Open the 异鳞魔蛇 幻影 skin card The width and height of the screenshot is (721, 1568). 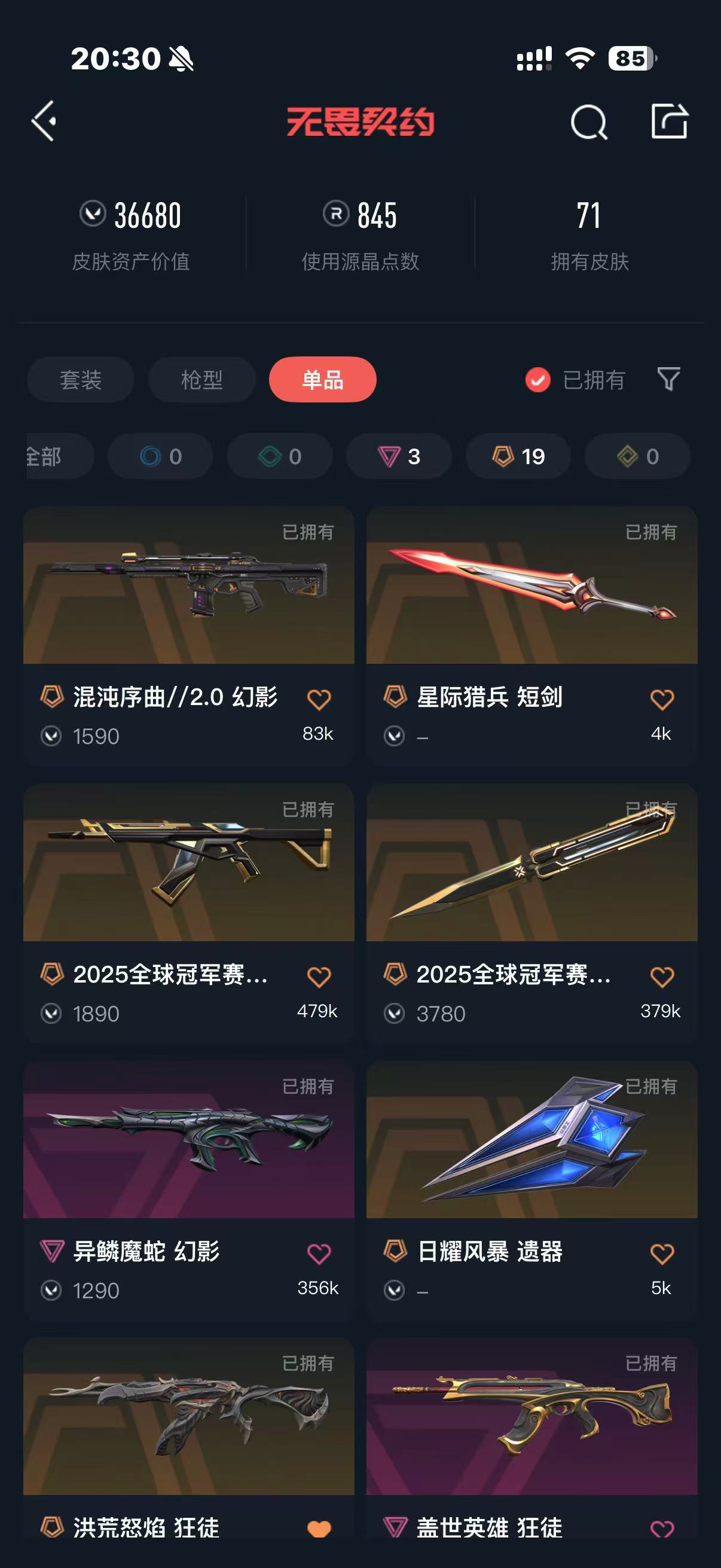pyautogui.click(x=188, y=1190)
